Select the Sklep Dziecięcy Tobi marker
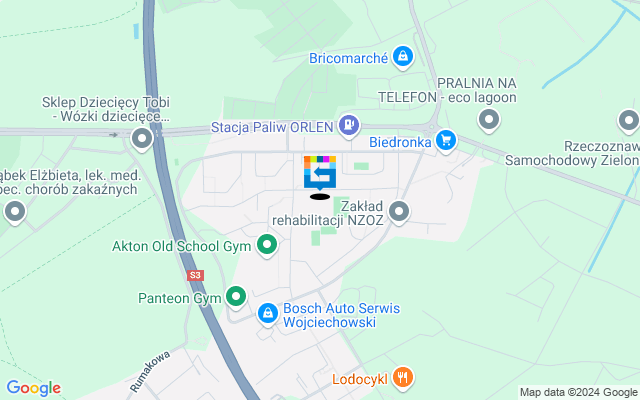The image size is (640, 400). (141, 139)
